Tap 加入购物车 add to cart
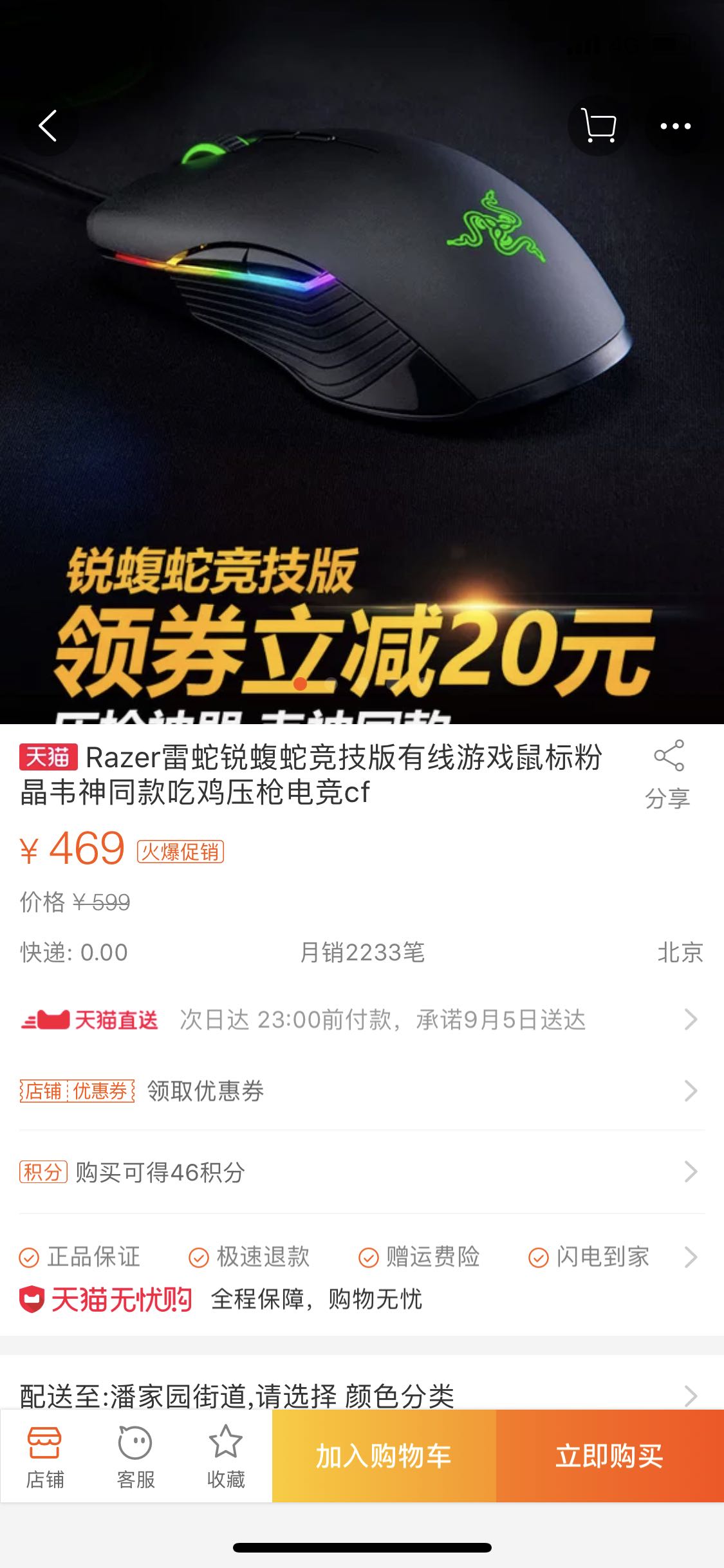 click(x=384, y=1456)
